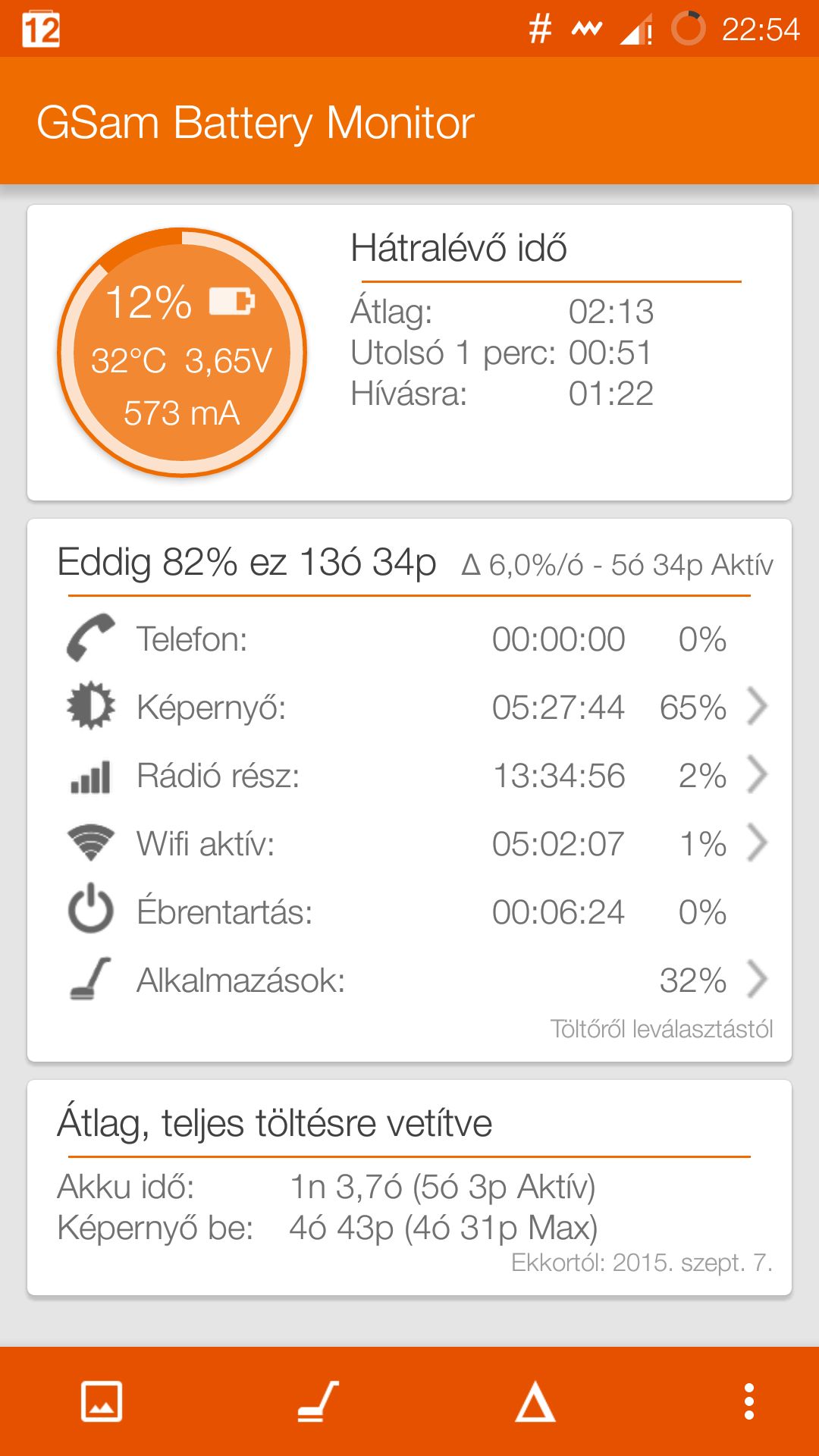Open the picture icon in bottom toolbar

102,1401
